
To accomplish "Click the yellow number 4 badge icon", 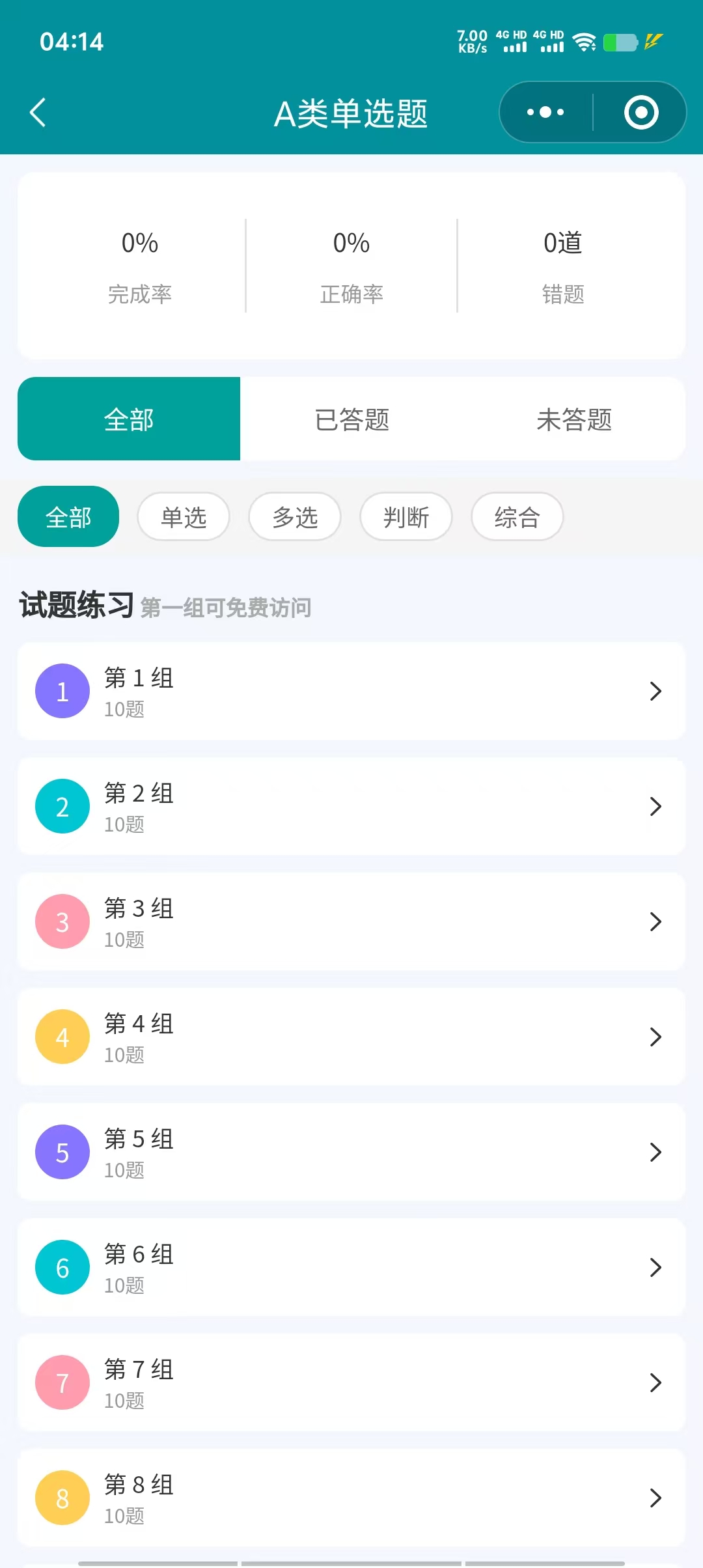I will point(62,1037).
